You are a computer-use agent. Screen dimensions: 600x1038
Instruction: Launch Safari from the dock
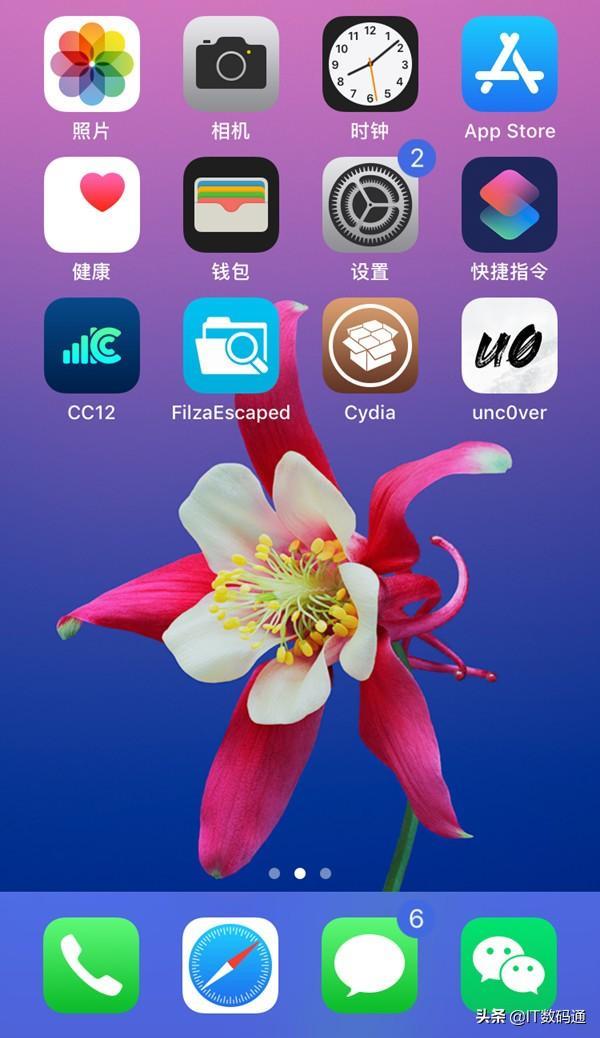click(231, 965)
